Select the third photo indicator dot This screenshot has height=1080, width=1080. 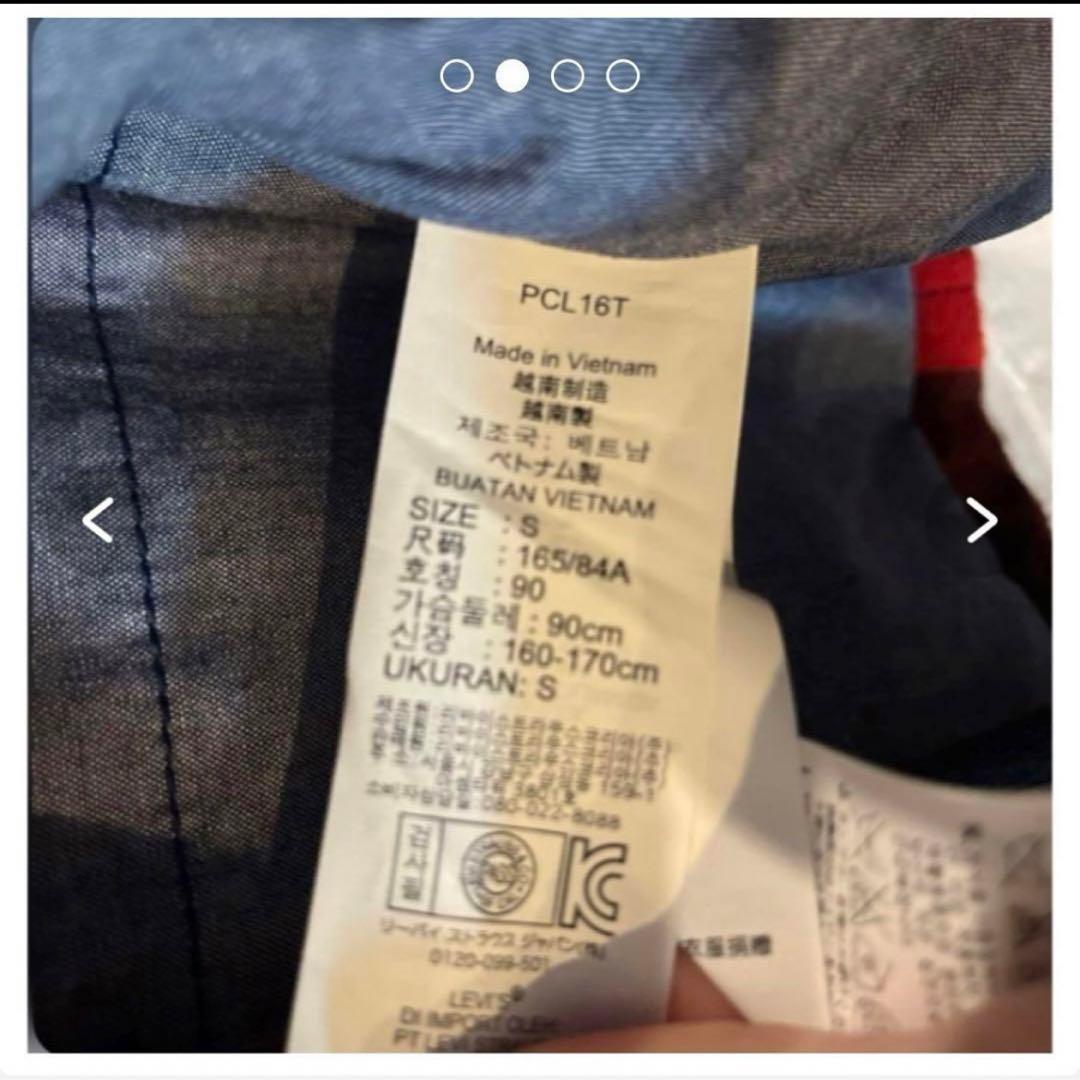pos(567,76)
